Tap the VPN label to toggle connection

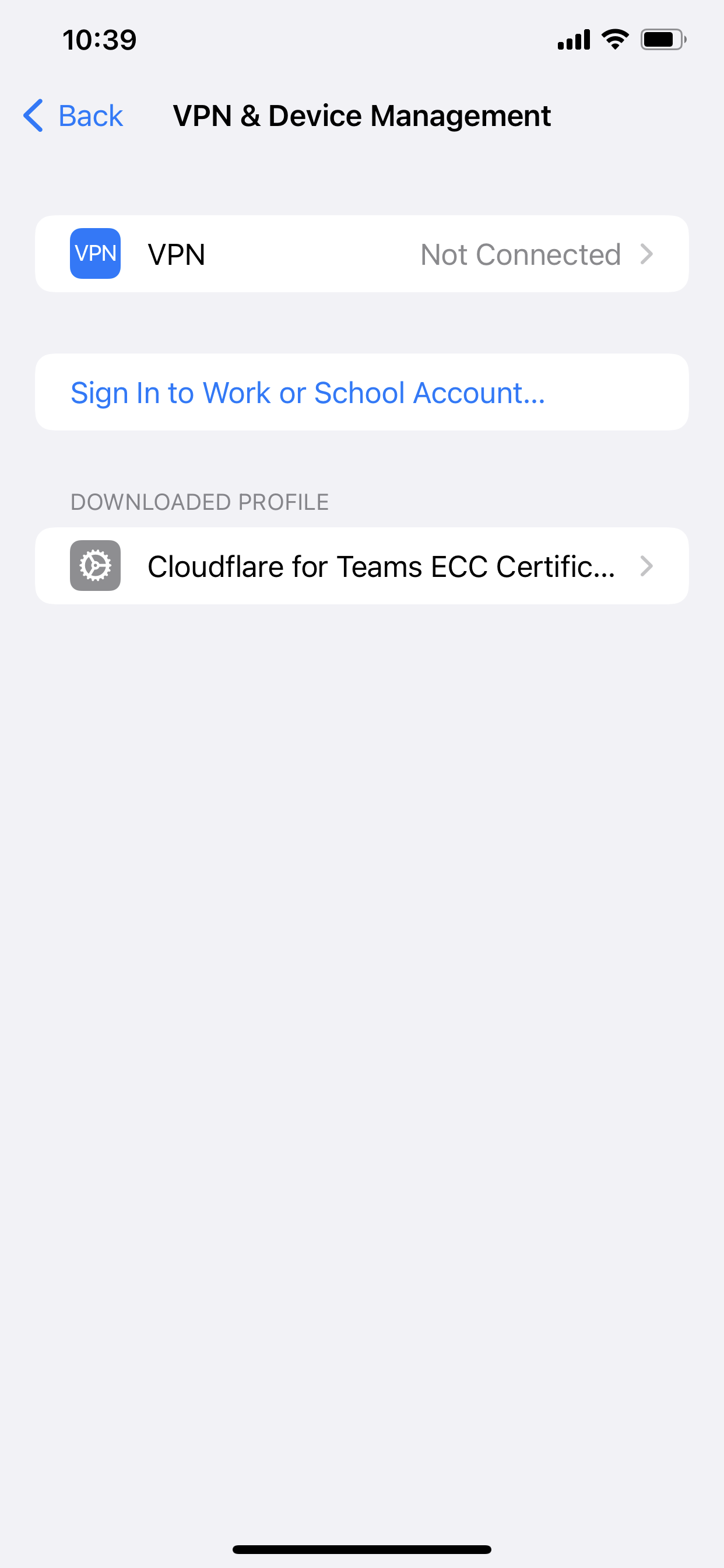pos(177,254)
